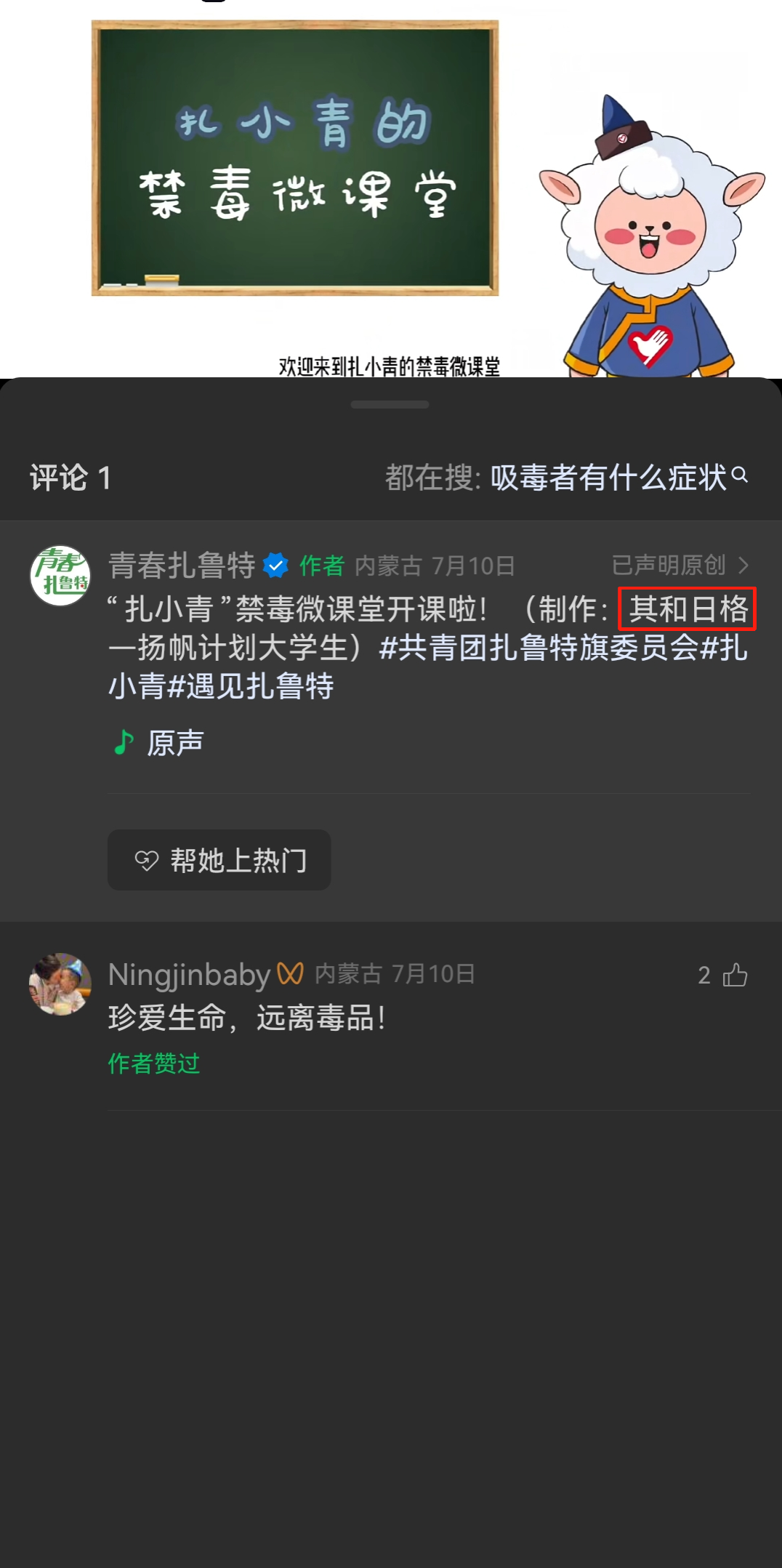Open 已声明原创 declaration details
Screen dimensions: 782x1568
pos(679,565)
